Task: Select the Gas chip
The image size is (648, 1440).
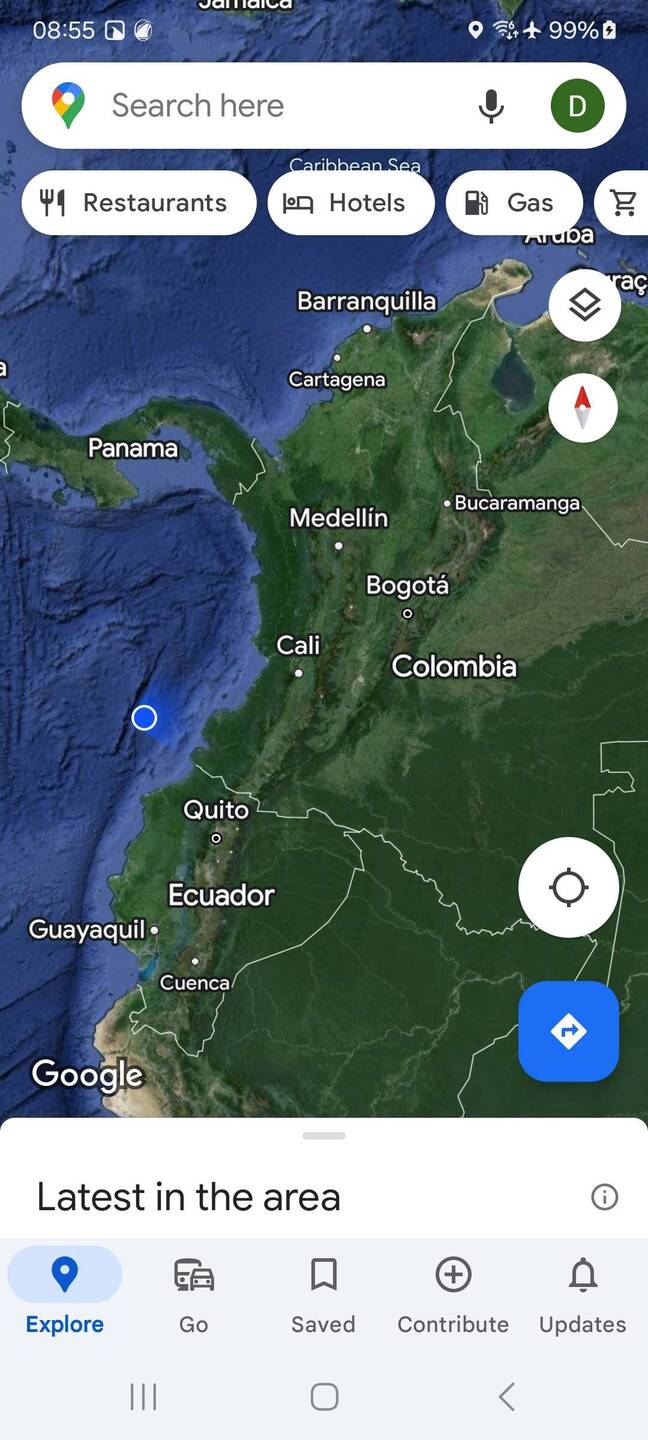Action: 512,203
